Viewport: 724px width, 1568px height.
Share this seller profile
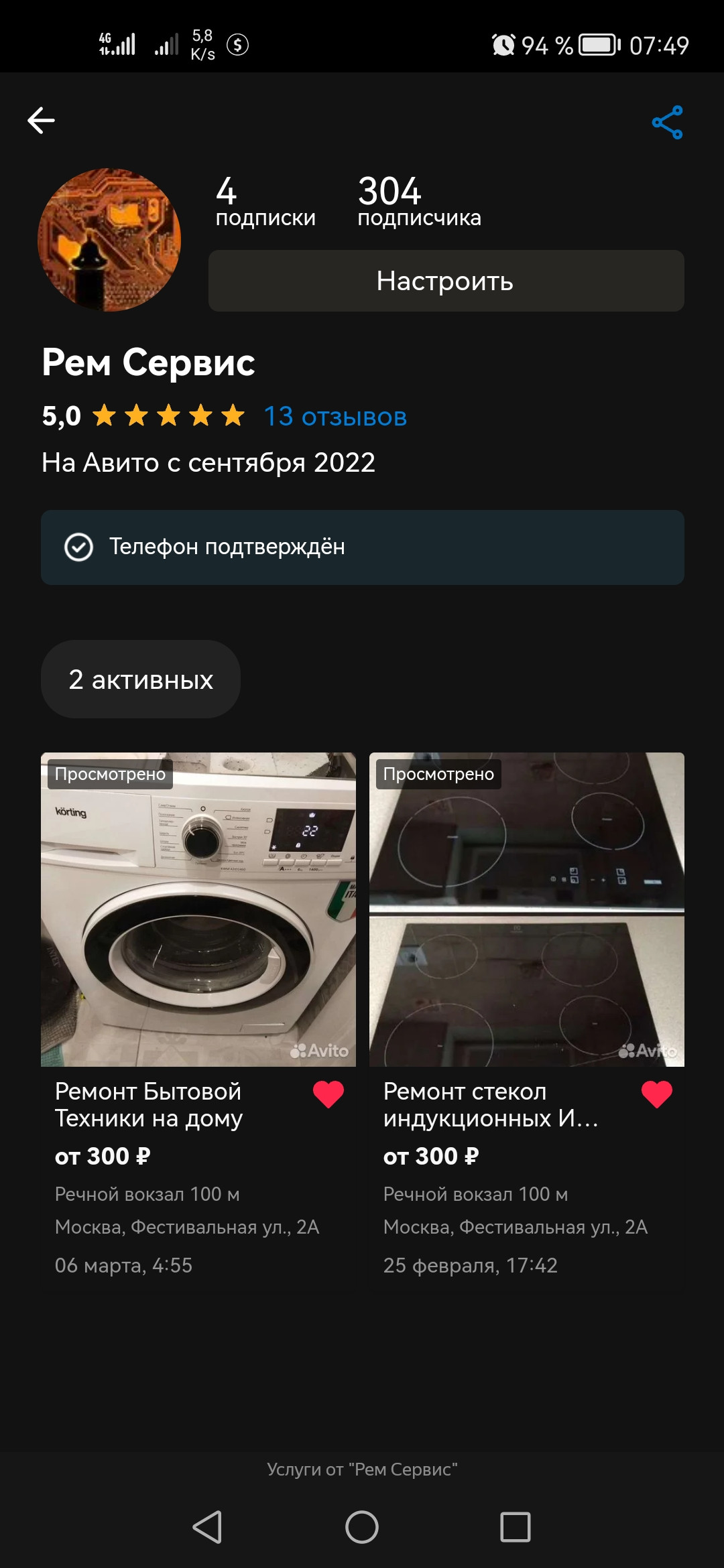tap(667, 122)
